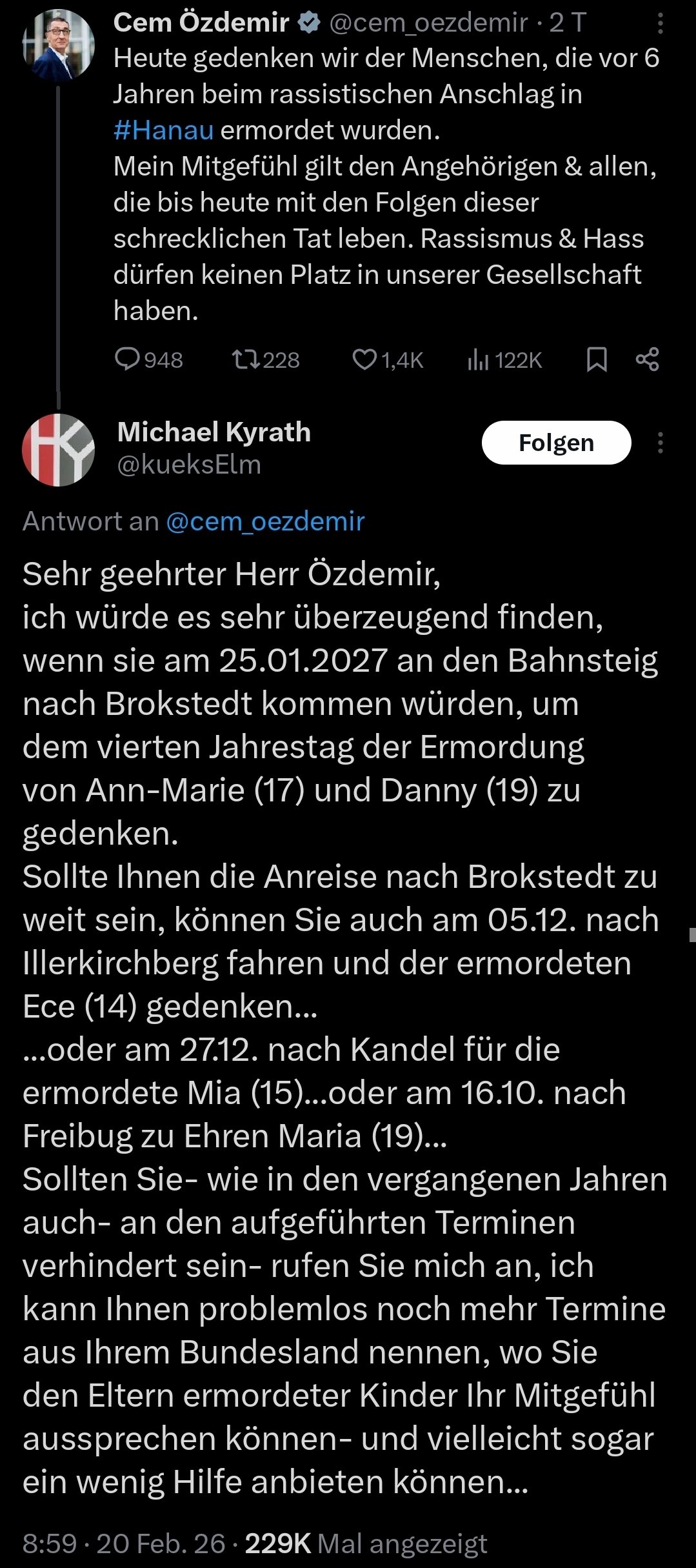The width and height of the screenshot is (696, 1568).
Task: Open the #Hanau hashtag
Action: coord(163,130)
